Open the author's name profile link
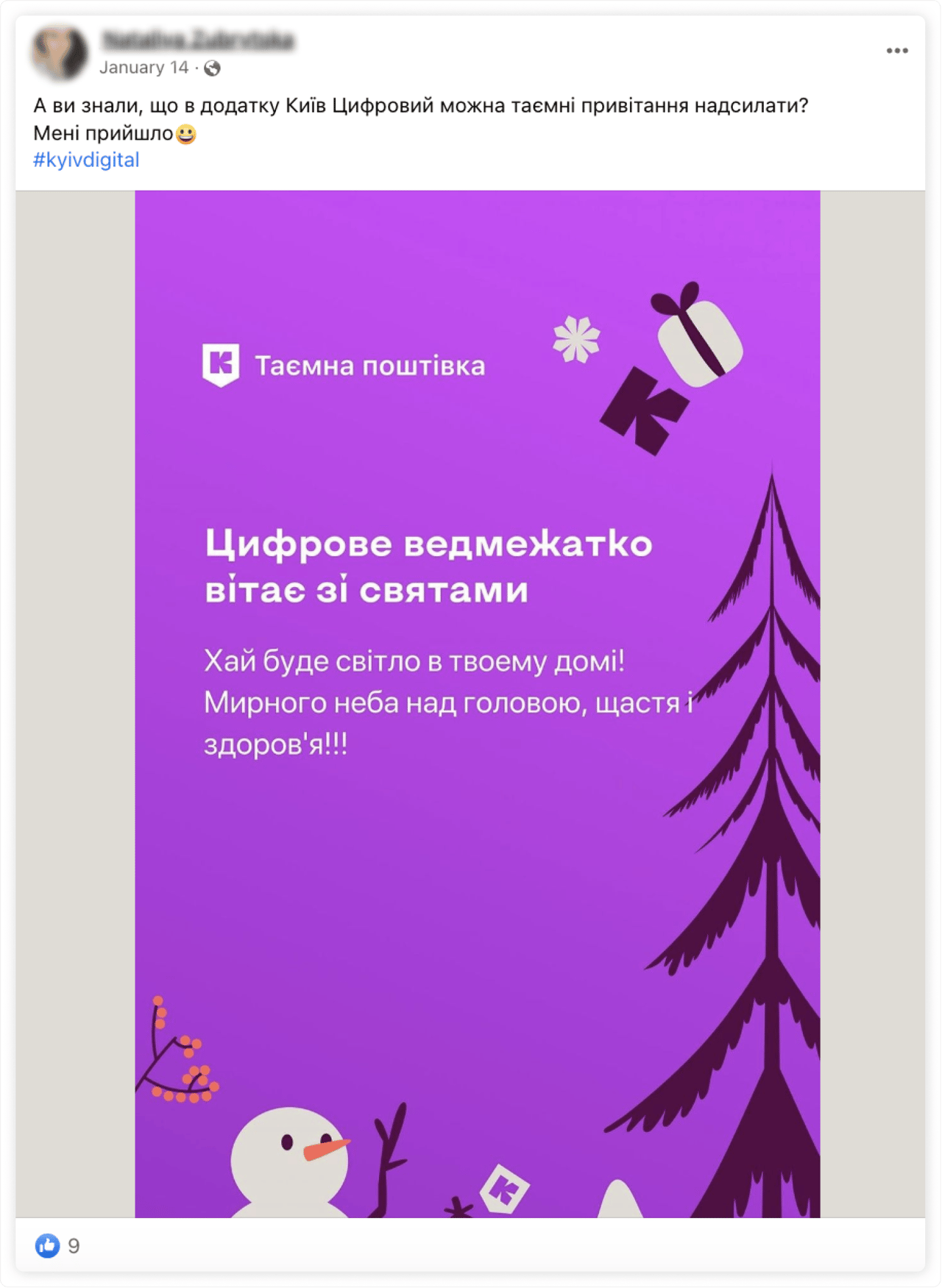Image resolution: width=942 pixels, height=1288 pixels. click(x=197, y=39)
